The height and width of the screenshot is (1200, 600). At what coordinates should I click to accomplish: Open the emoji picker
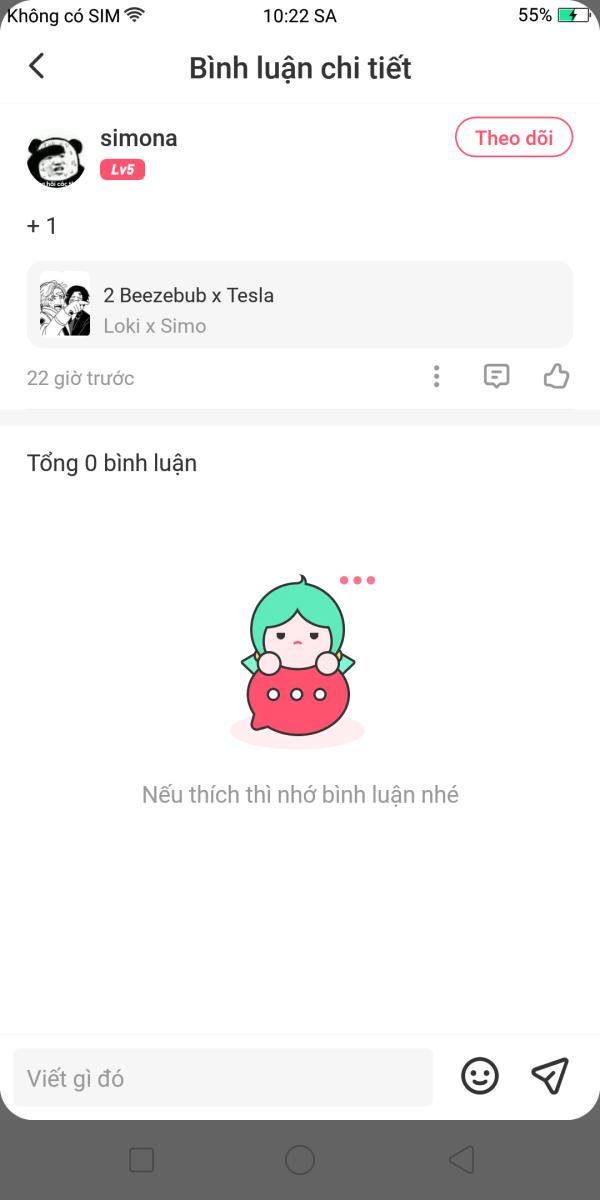pyautogui.click(x=480, y=1076)
